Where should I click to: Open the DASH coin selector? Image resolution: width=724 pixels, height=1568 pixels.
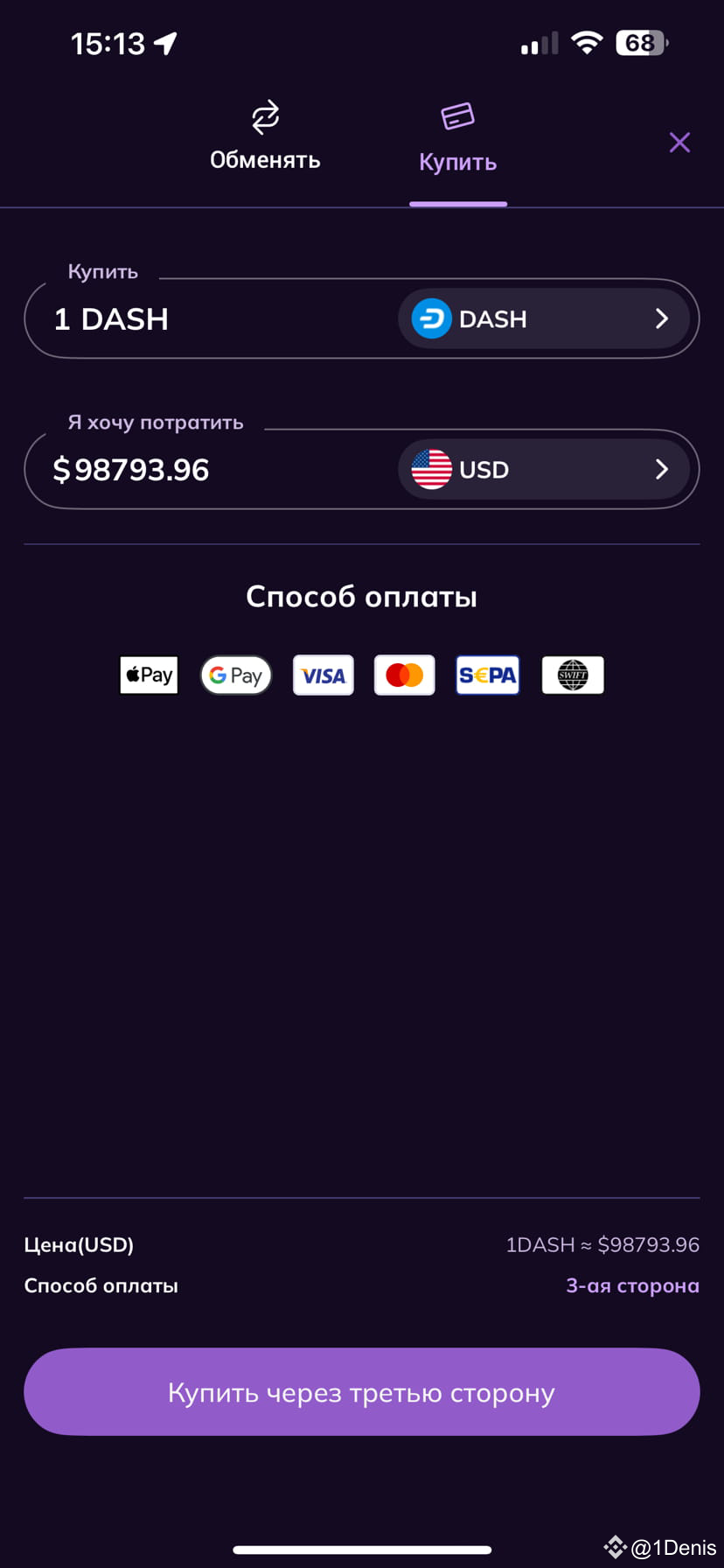point(543,319)
